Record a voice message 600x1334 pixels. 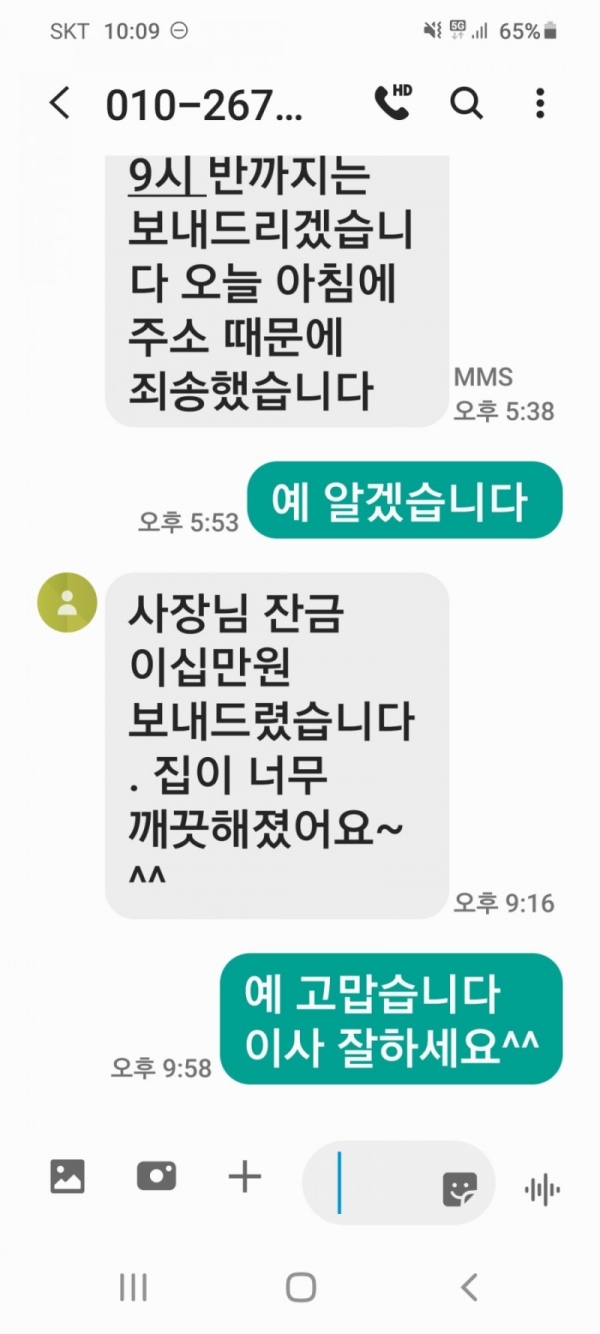click(542, 1188)
